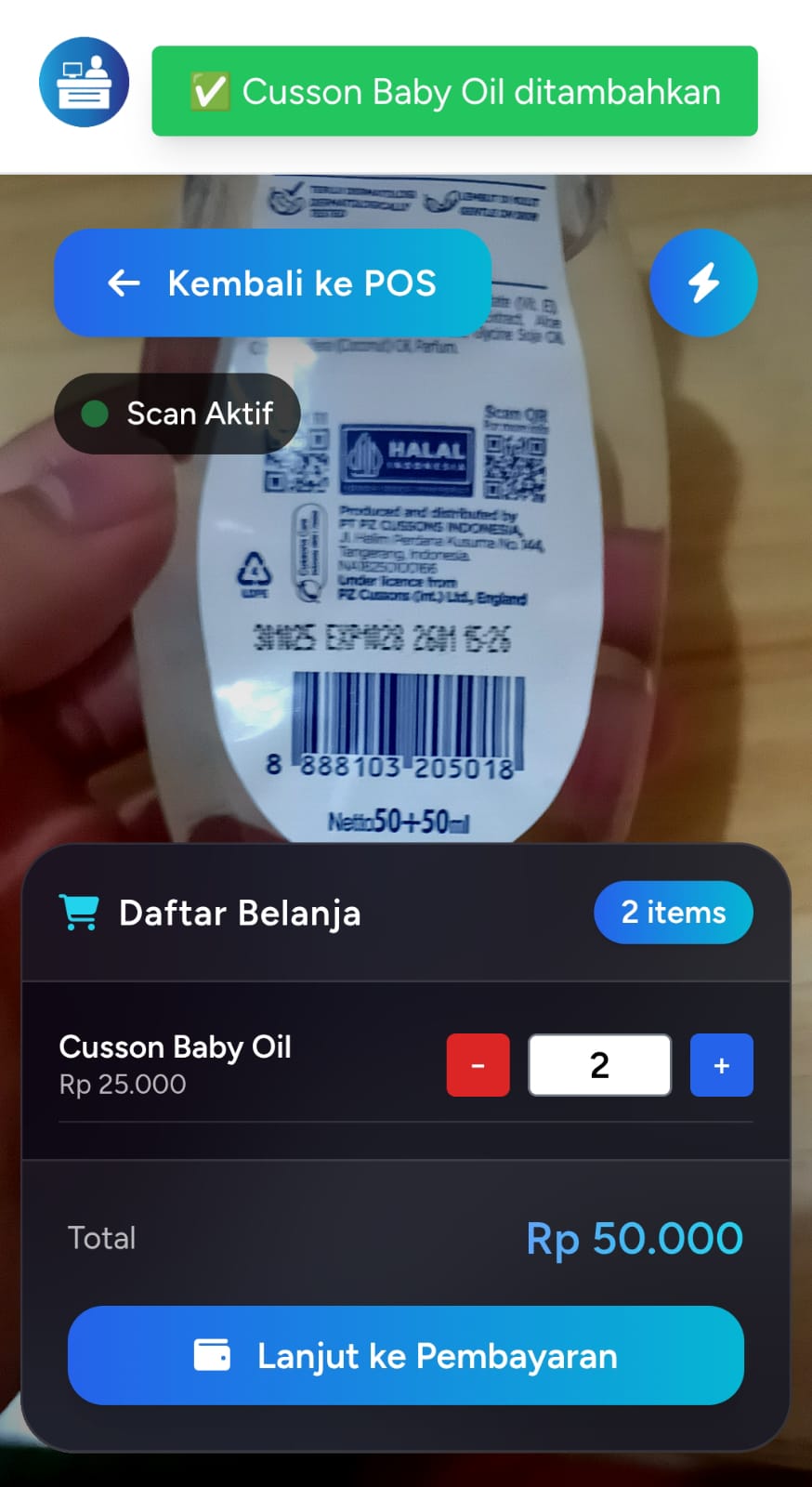Open the cashier icon at top left
Viewport: 812px width, 1487px height.
[x=84, y=82]
